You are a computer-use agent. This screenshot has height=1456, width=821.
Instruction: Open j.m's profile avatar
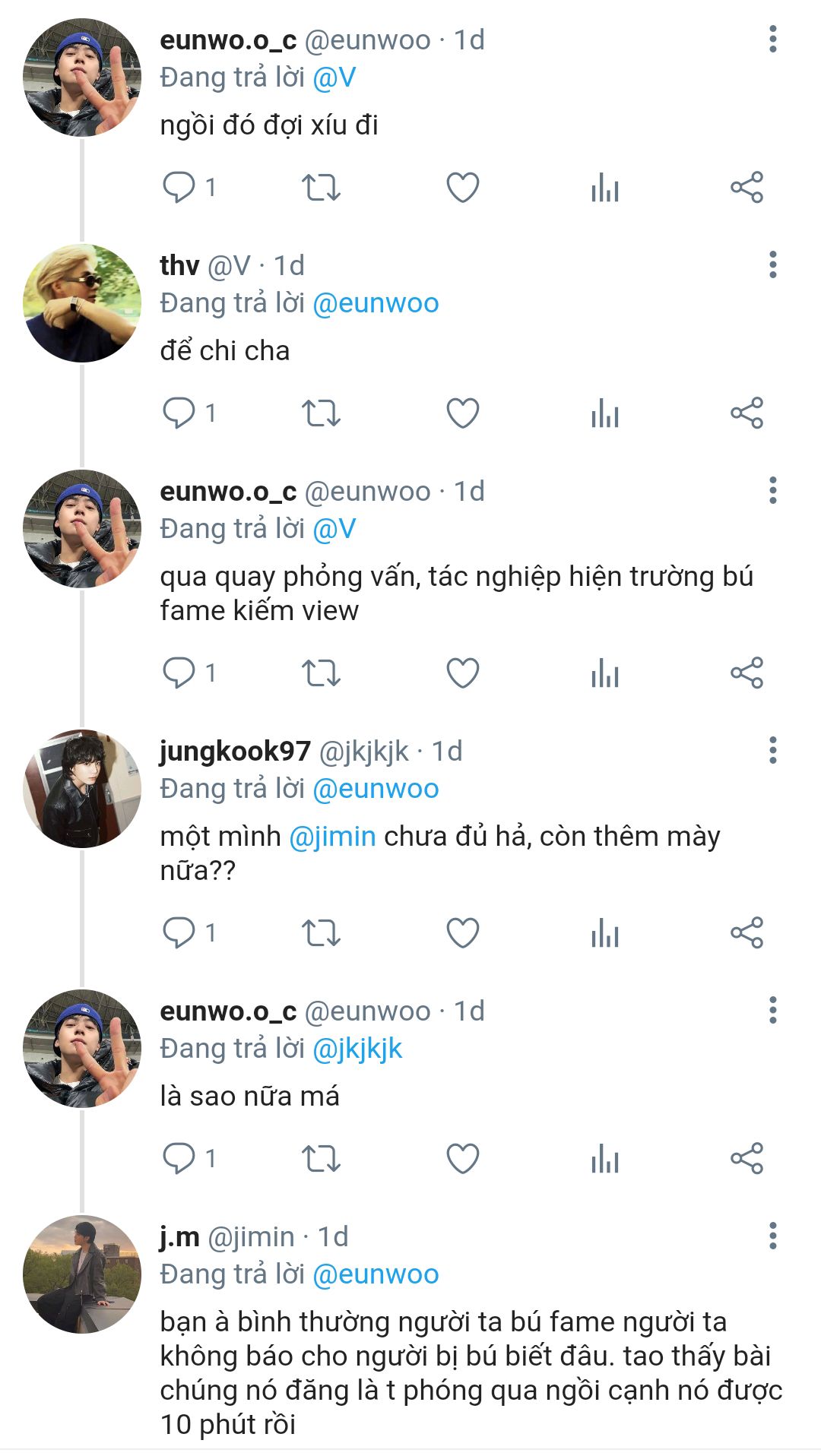82,1274
